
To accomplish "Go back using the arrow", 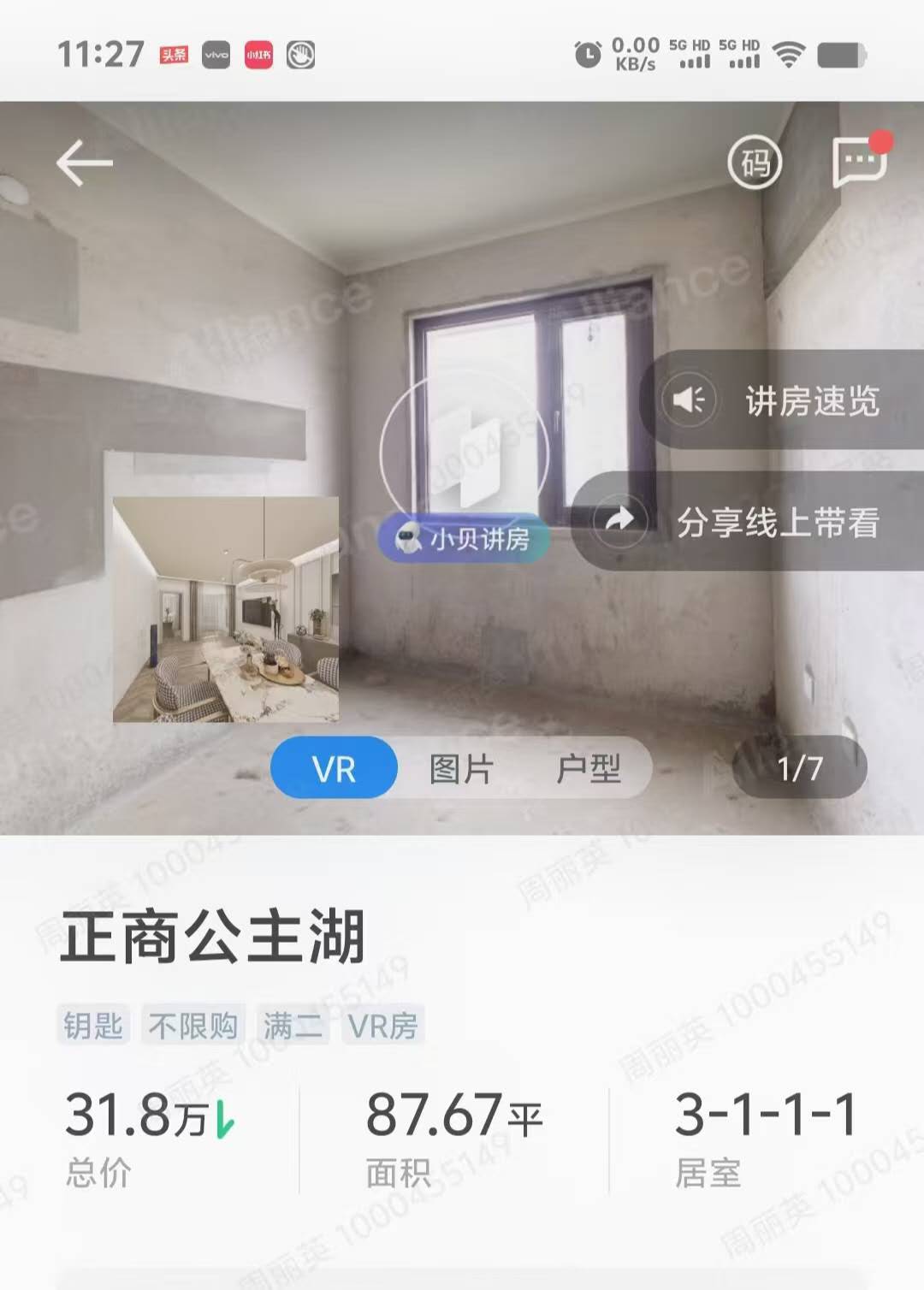I will point(84,163).
